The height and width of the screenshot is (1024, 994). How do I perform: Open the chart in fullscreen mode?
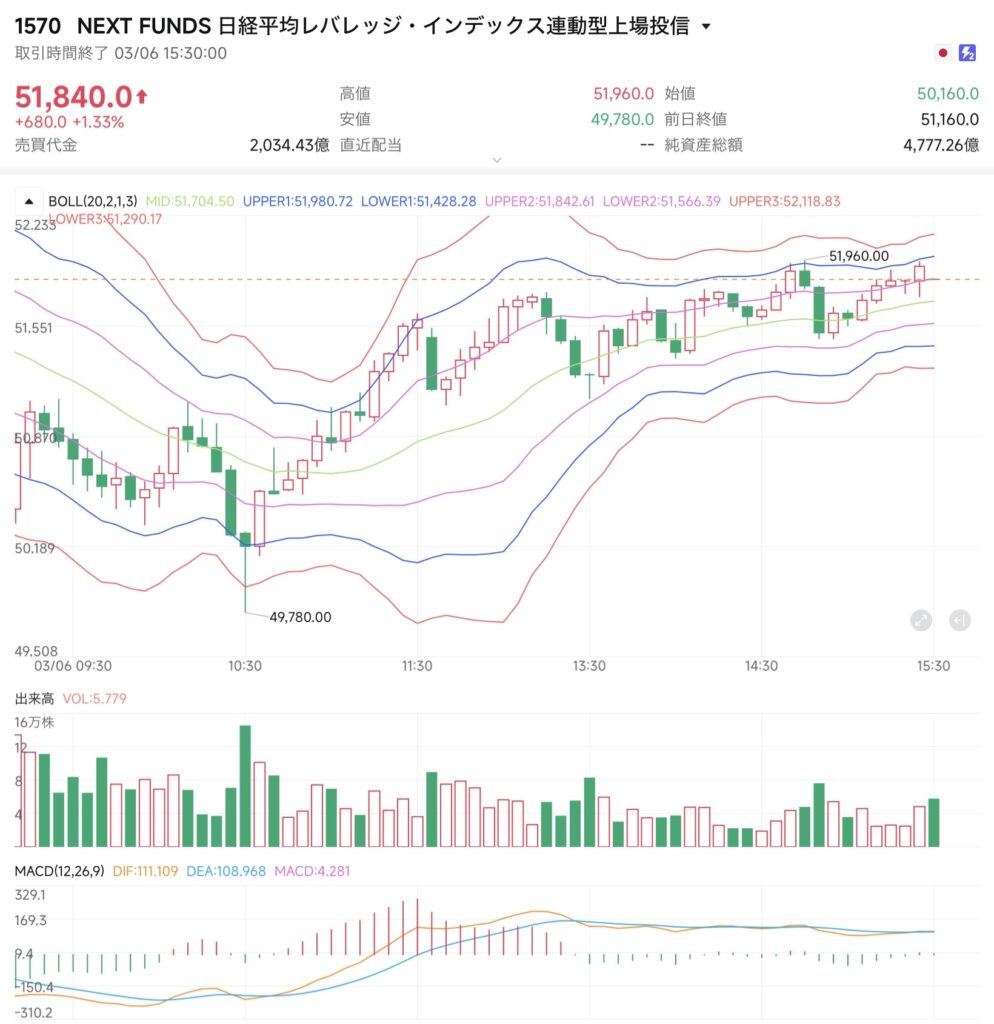point(921,620)
